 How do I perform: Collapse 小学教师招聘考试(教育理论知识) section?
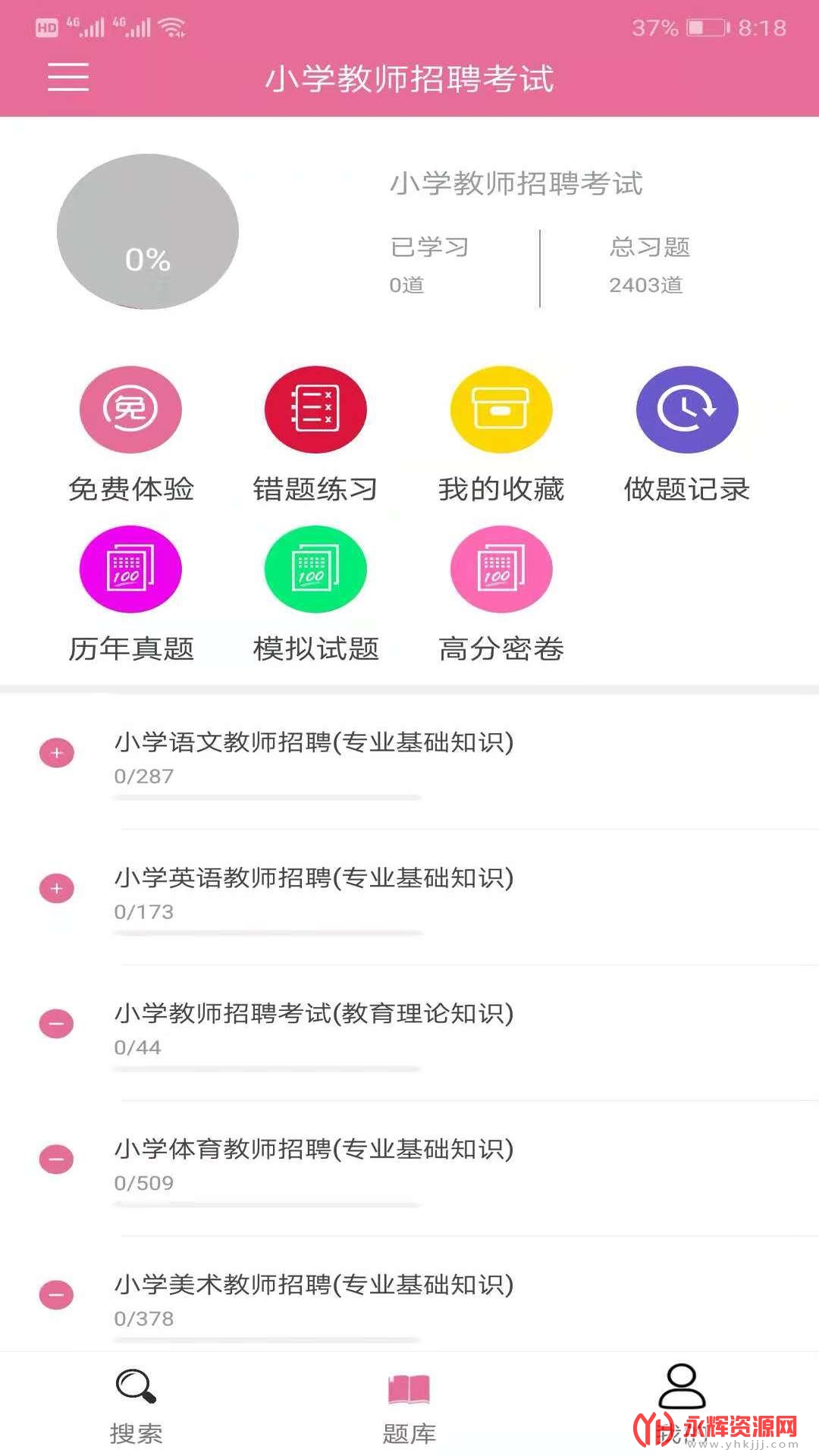click(57, 1024)
